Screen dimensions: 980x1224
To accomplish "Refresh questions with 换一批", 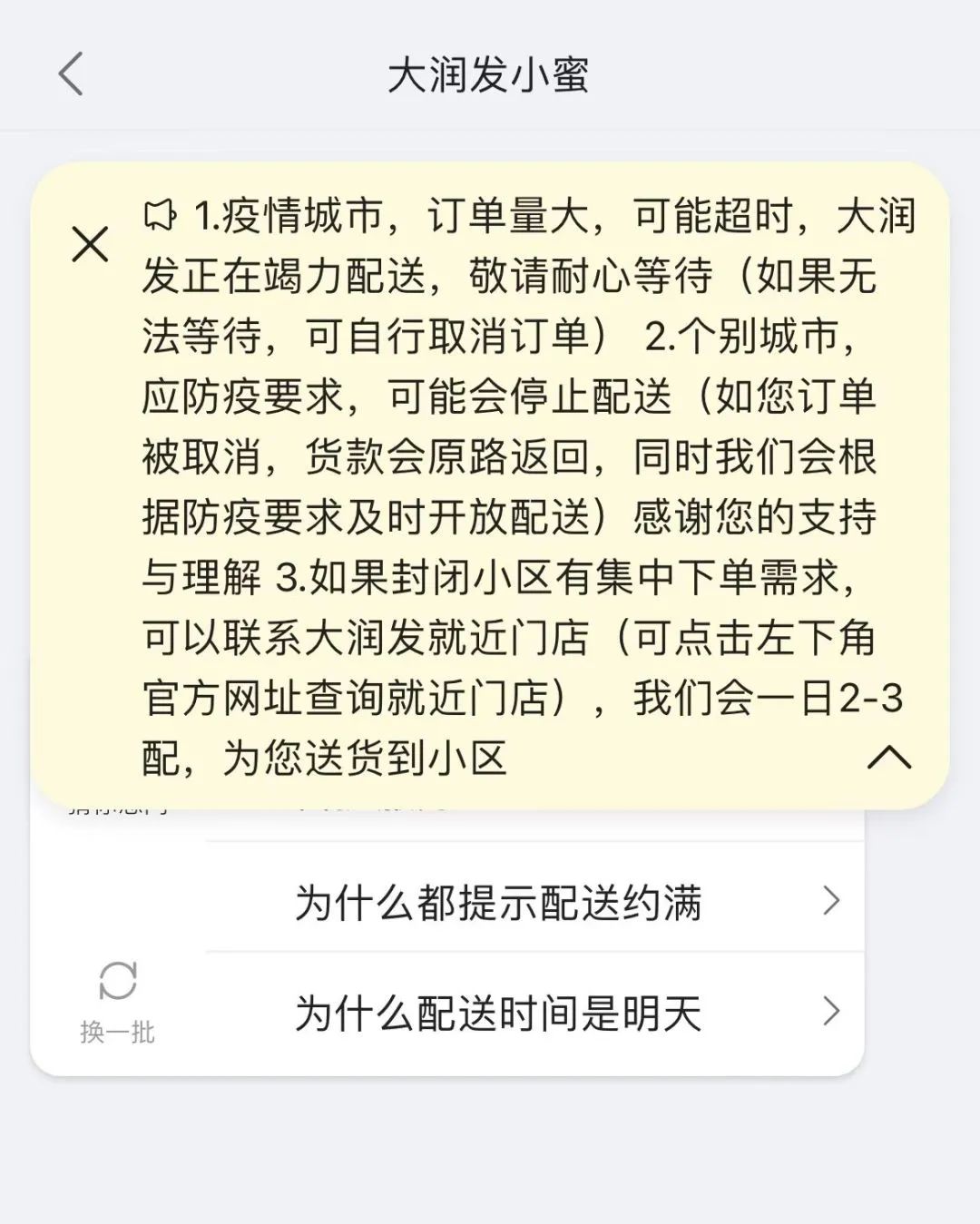I will tap(117, 1001).
